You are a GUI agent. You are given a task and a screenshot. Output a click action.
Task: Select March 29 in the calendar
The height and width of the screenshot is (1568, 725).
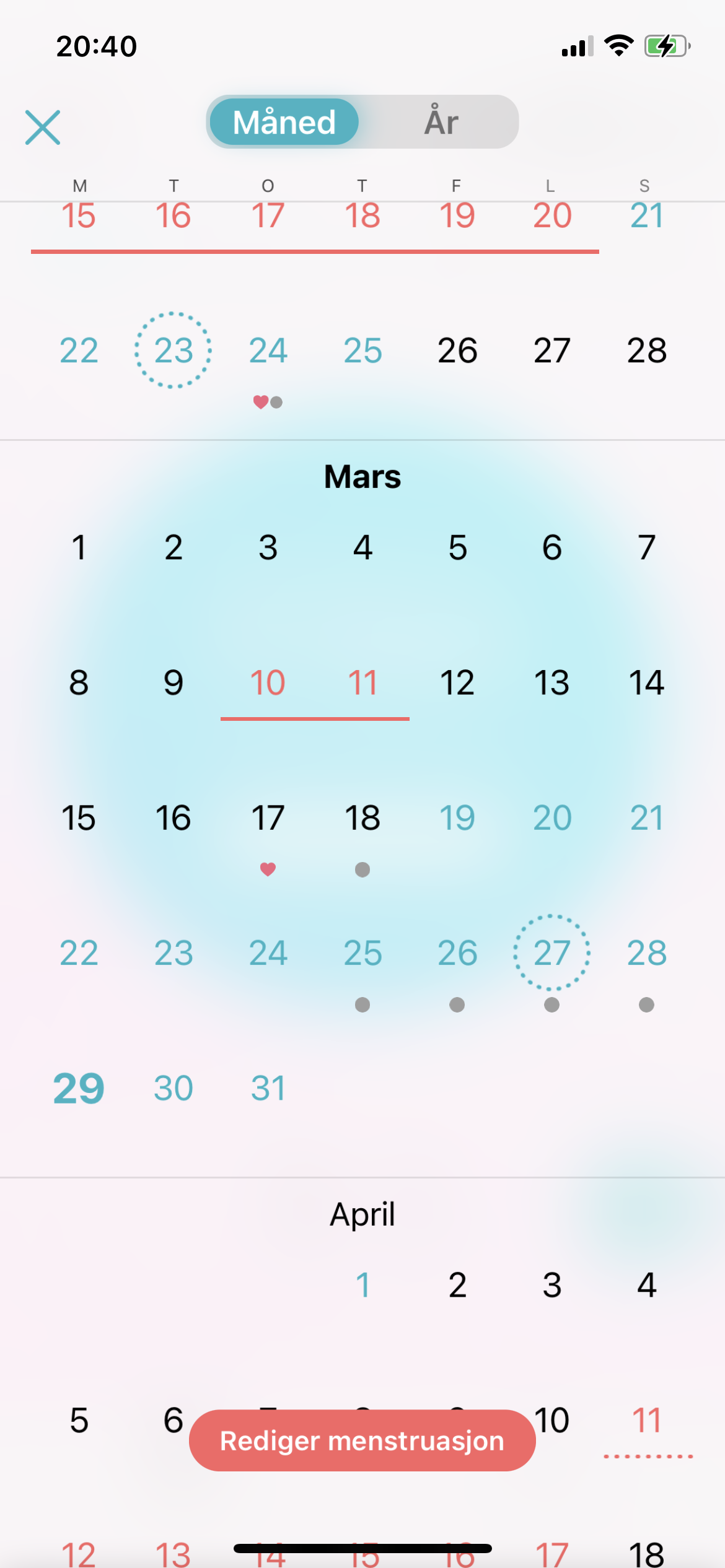79,1088
